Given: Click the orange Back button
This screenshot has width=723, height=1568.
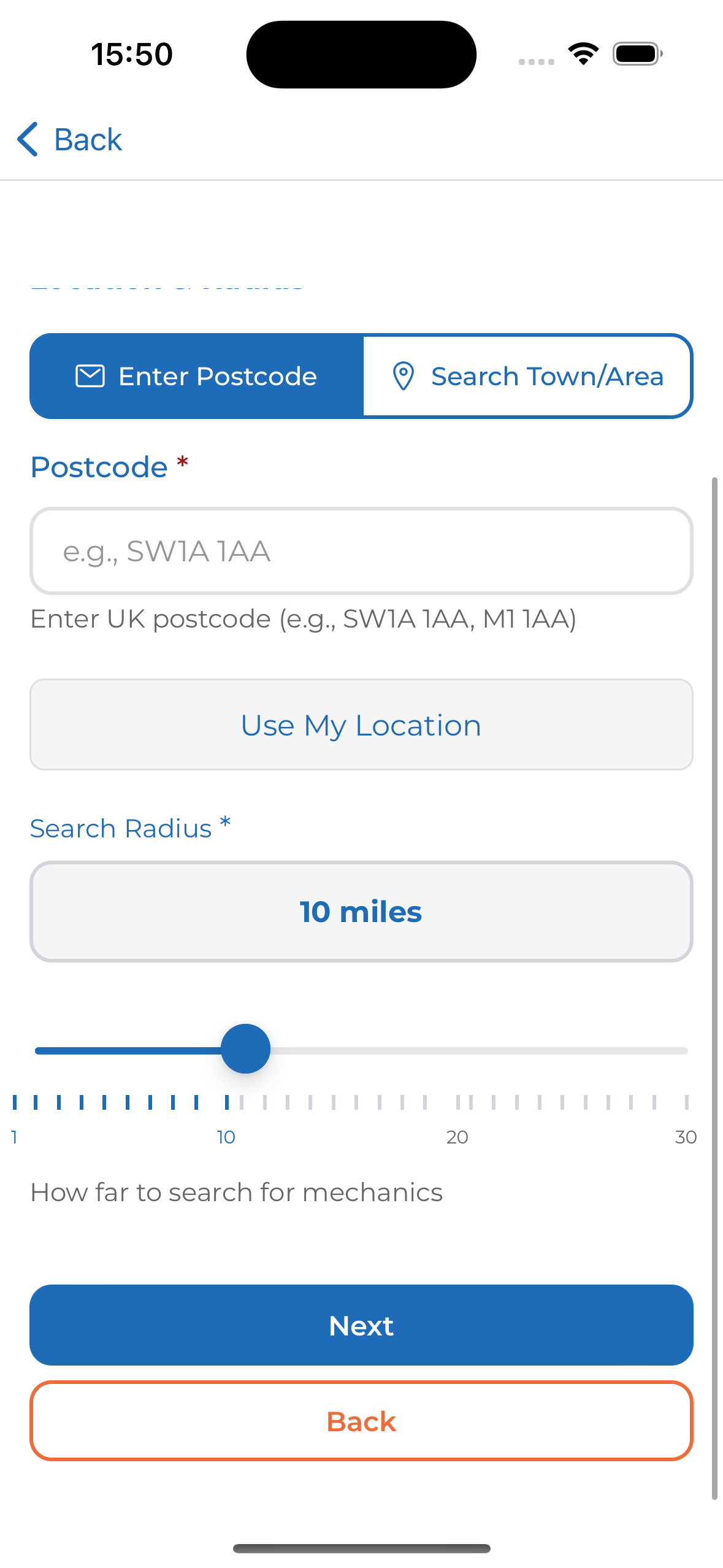Looking at the screenshot, I should (361, 1421).
